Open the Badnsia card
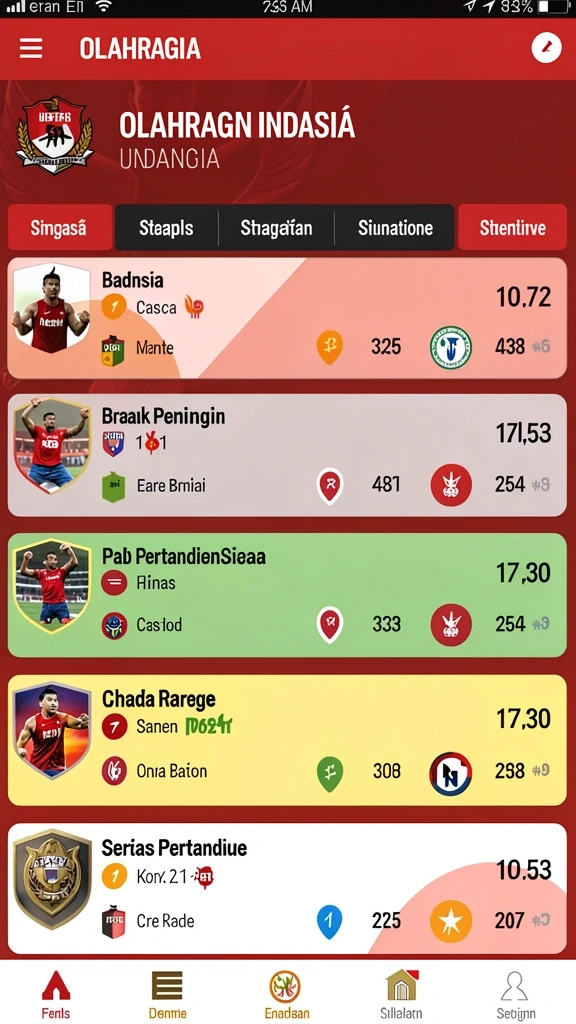The width and height of the screenshot is (576, 1024). coord(287,318)
